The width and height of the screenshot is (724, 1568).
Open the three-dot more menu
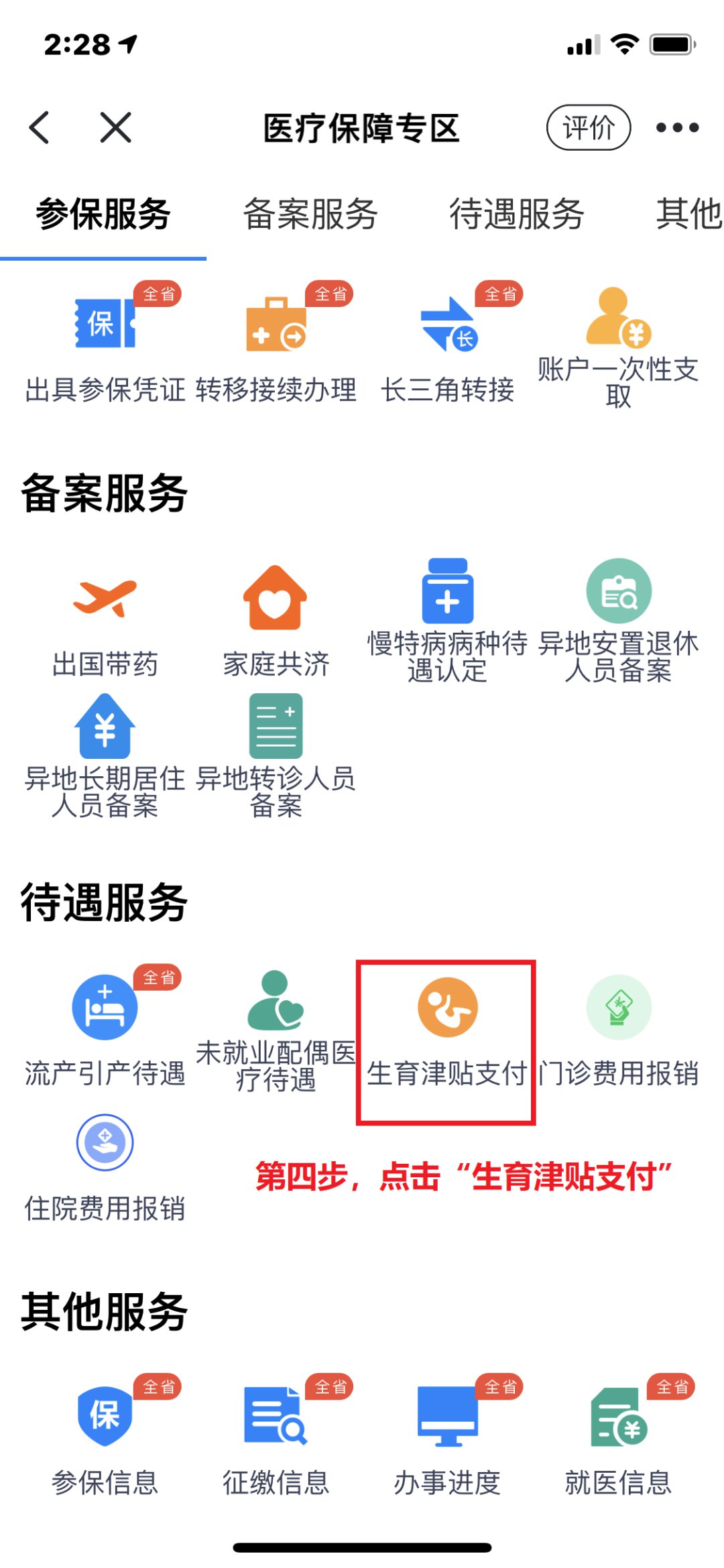click(x=677, y=127)
